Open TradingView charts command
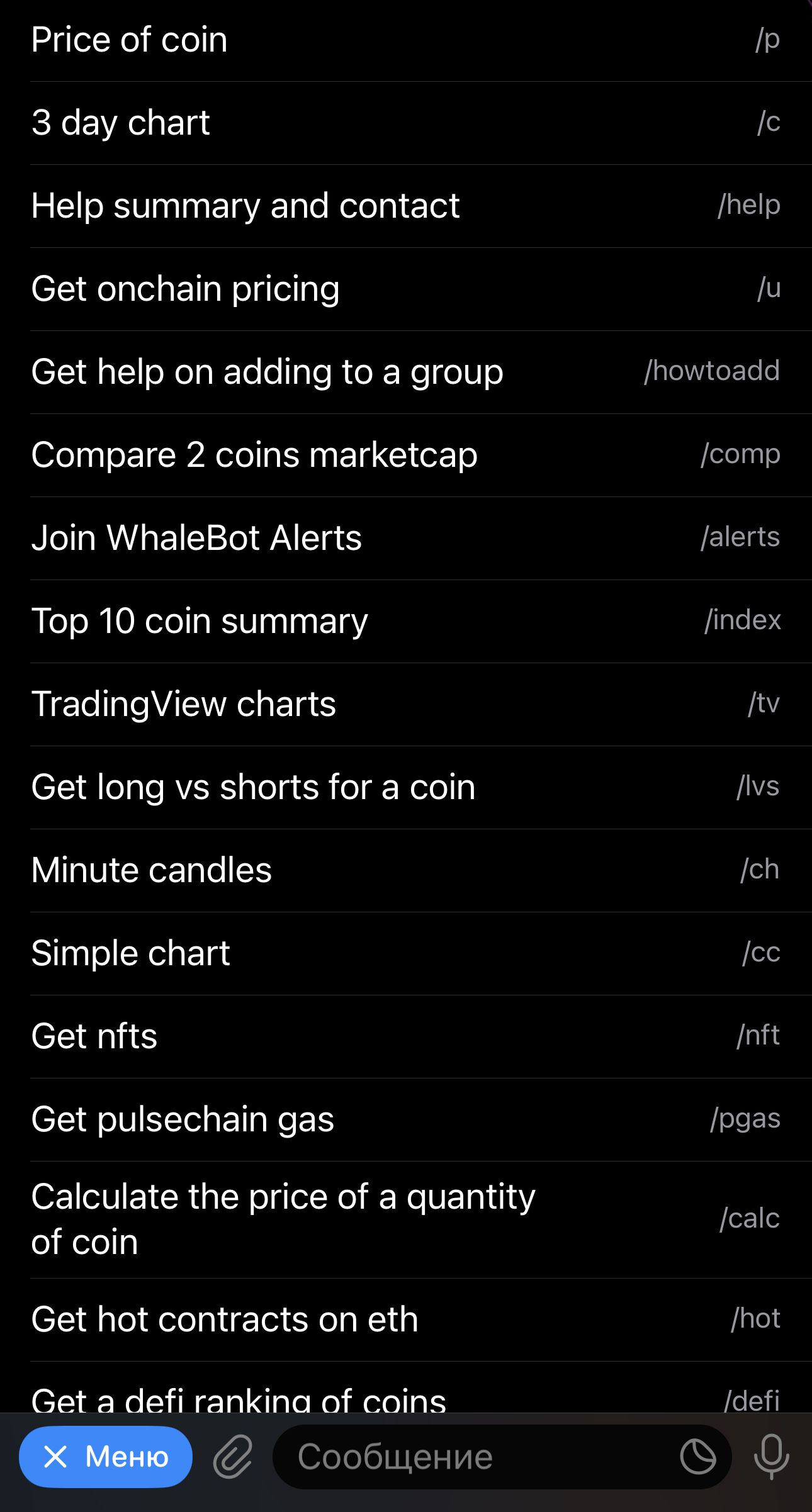The image size is (812, 1512). pyautogui.click(x=406, y=704)
